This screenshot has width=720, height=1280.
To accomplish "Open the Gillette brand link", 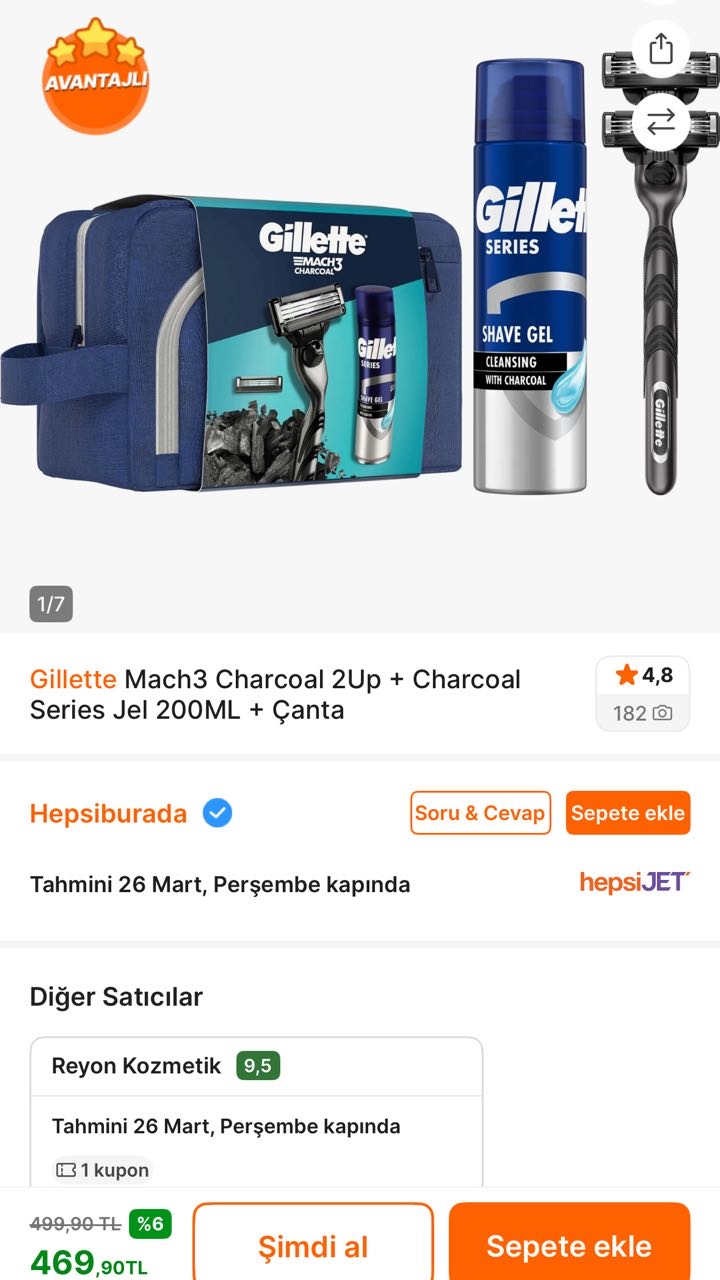I will click(x=73, y=679).
